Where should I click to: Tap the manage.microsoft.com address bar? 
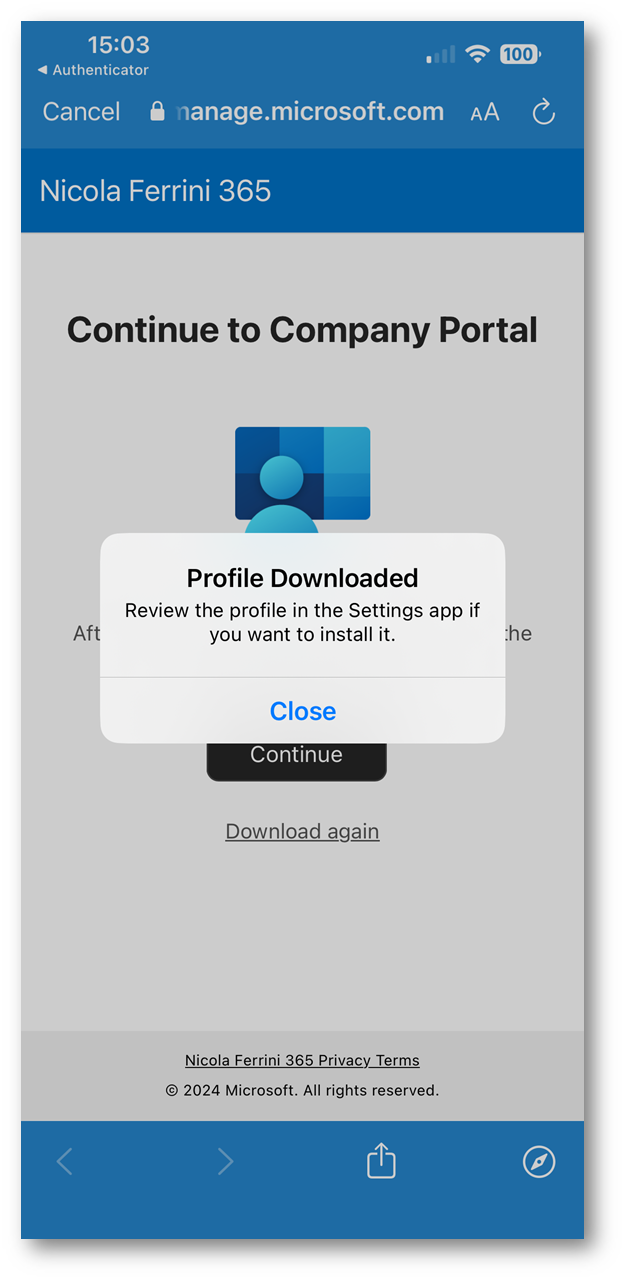[296, 112]
